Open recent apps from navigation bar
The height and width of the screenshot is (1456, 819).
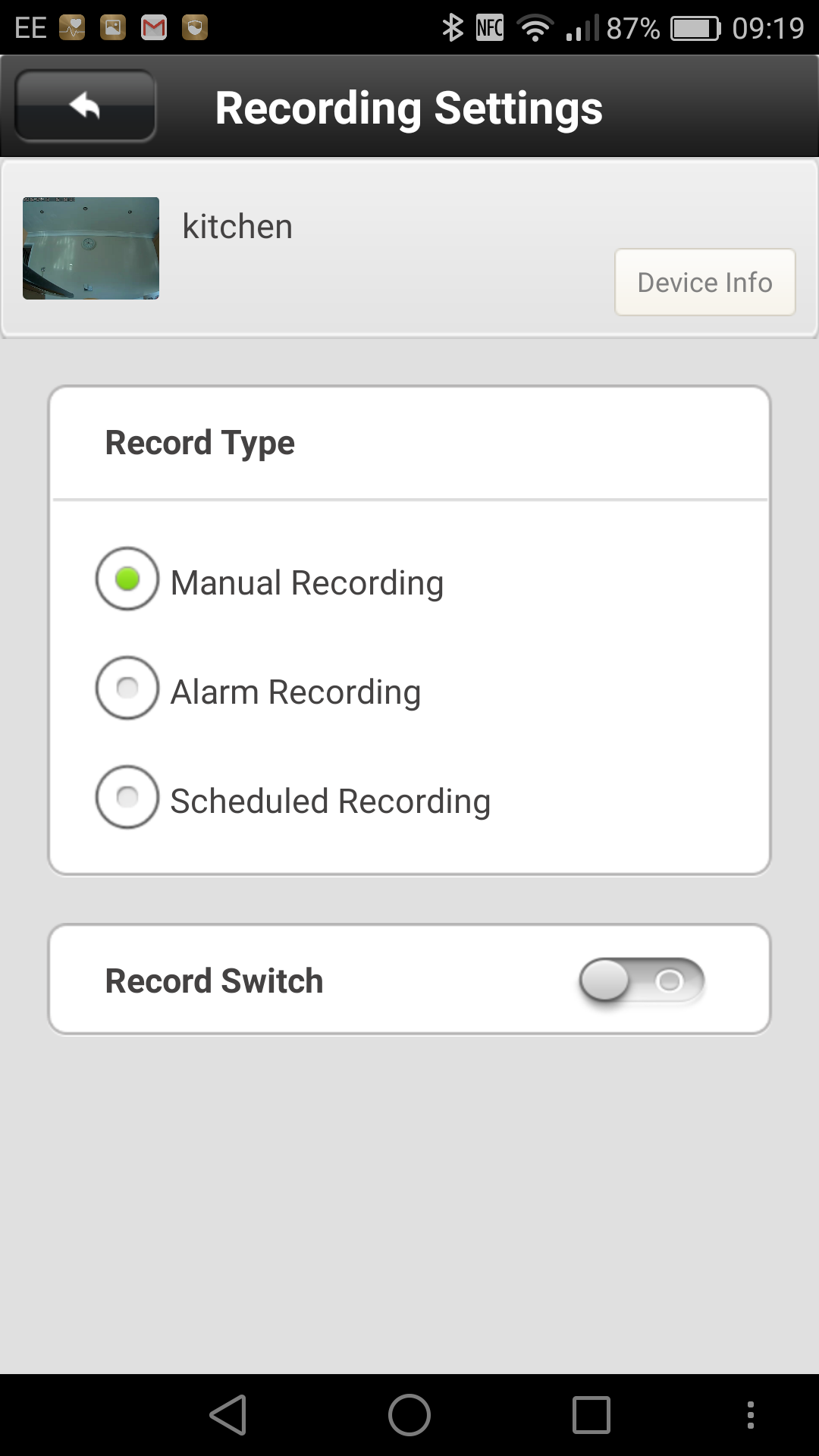tap(591, 1415)
